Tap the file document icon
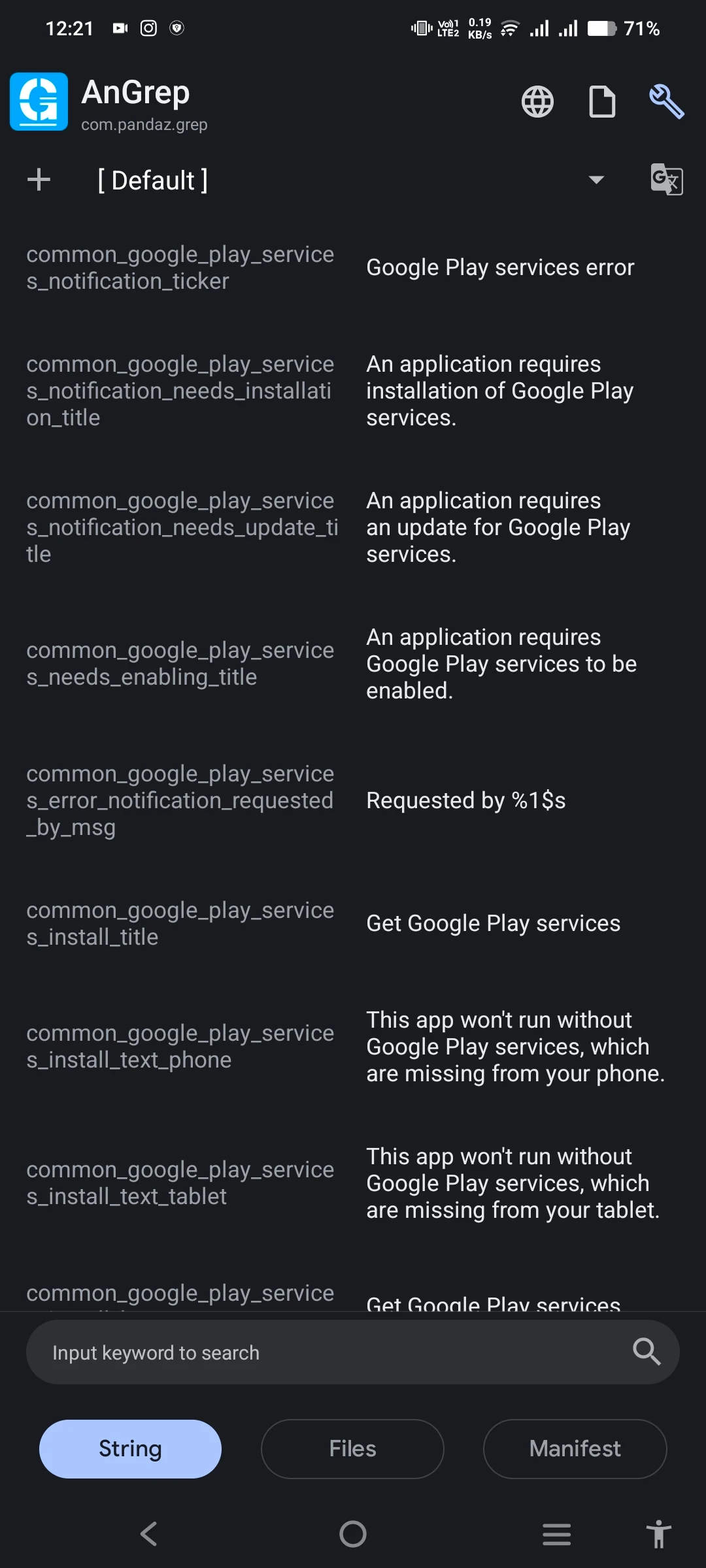 point(602,102)
